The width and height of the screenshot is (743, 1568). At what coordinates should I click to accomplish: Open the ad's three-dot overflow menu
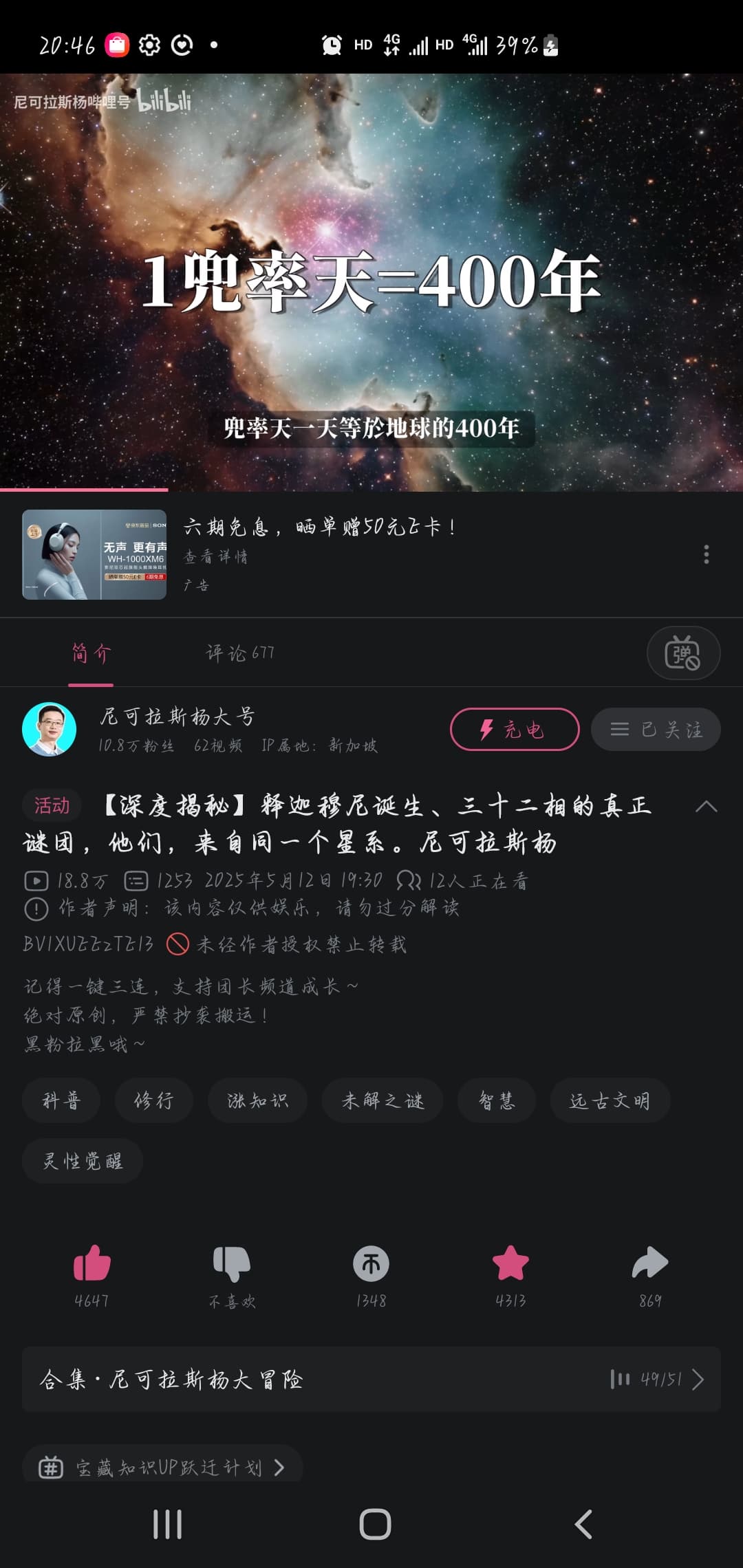pyautogui.click(x=706, y=554)
